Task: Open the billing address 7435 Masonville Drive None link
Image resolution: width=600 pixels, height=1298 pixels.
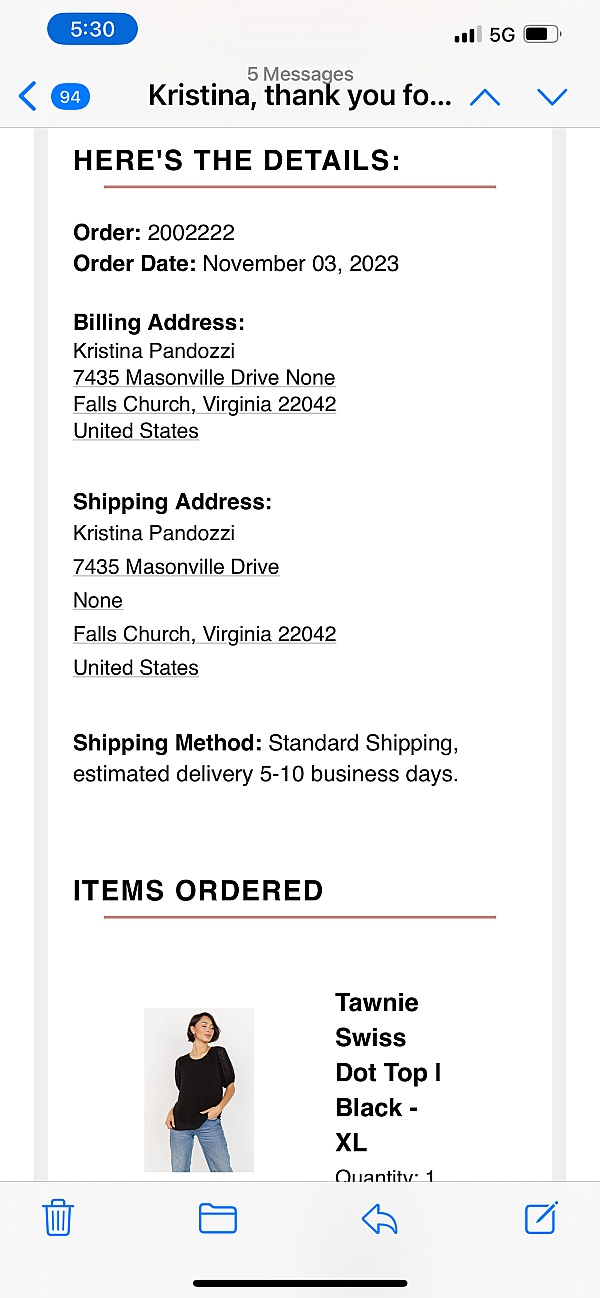Action: point(204,378)
